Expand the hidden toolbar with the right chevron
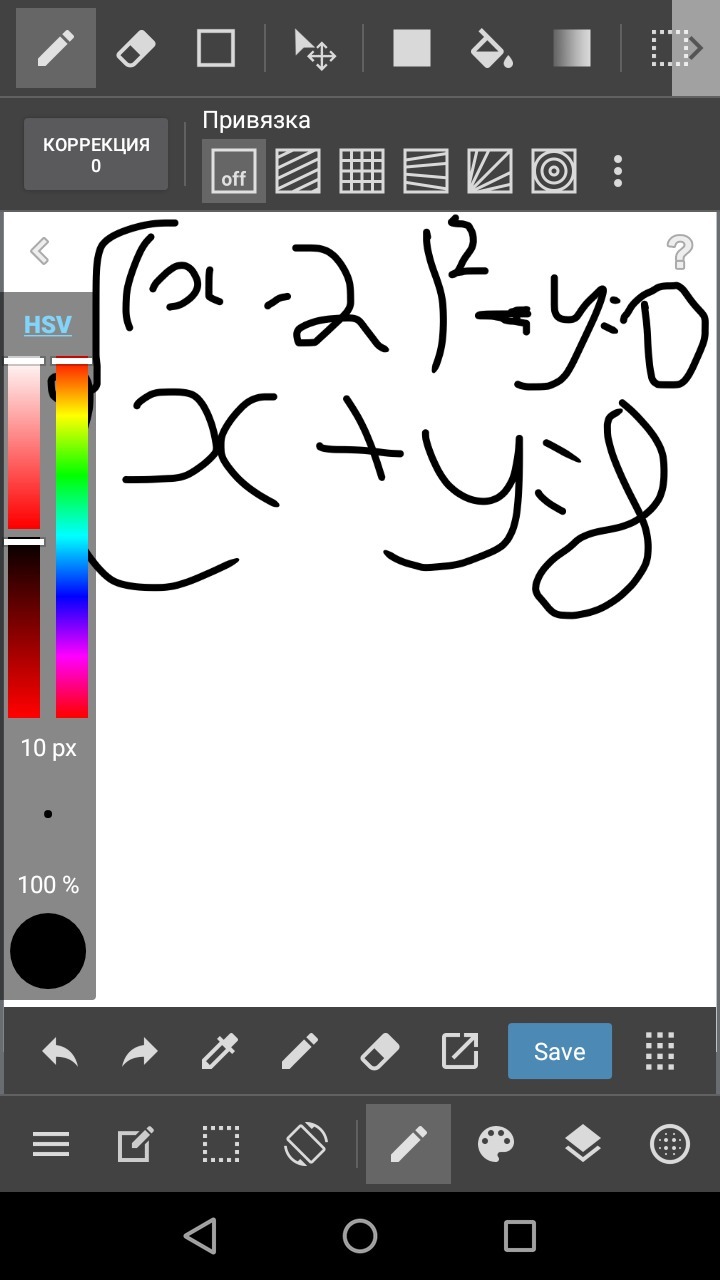 coord(696,47)
